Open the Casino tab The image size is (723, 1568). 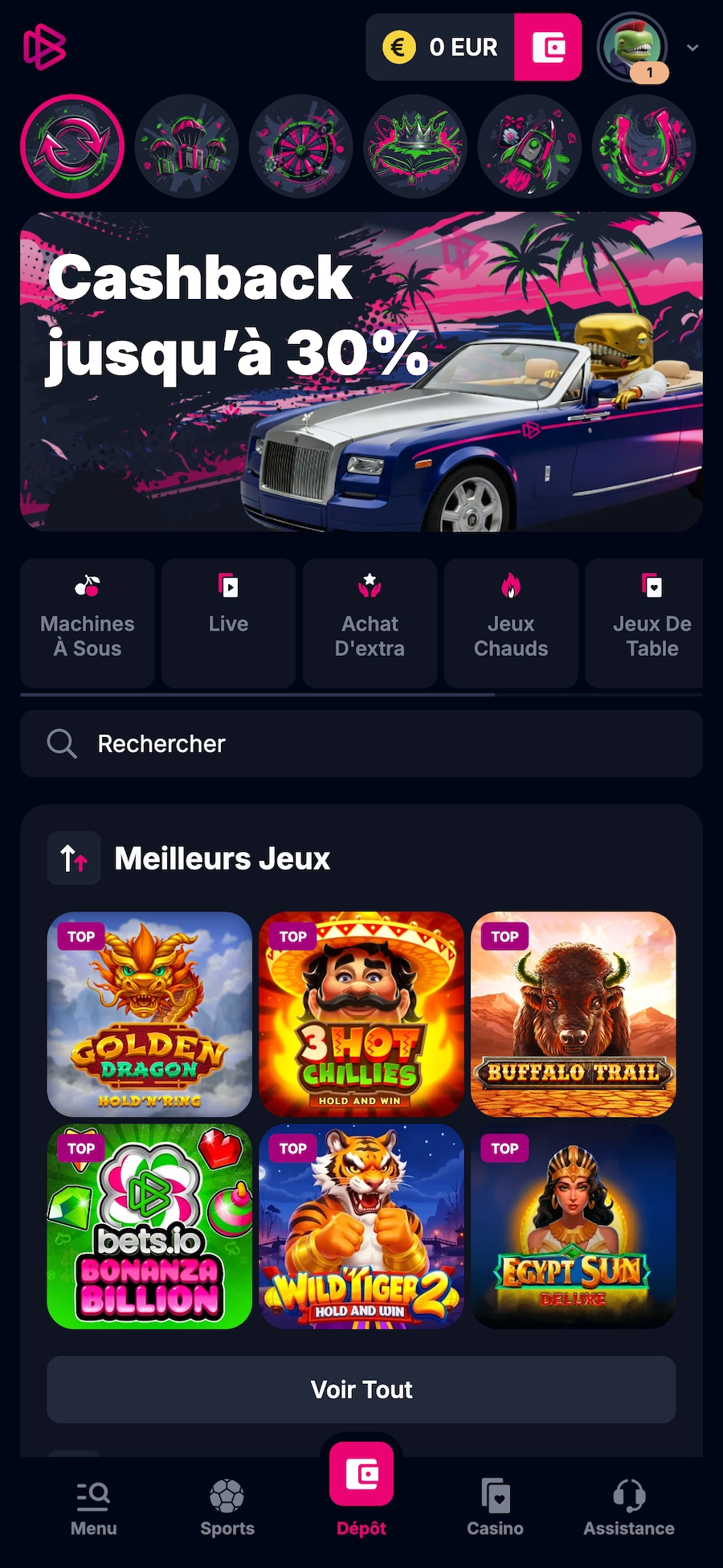pos(495,1507)
